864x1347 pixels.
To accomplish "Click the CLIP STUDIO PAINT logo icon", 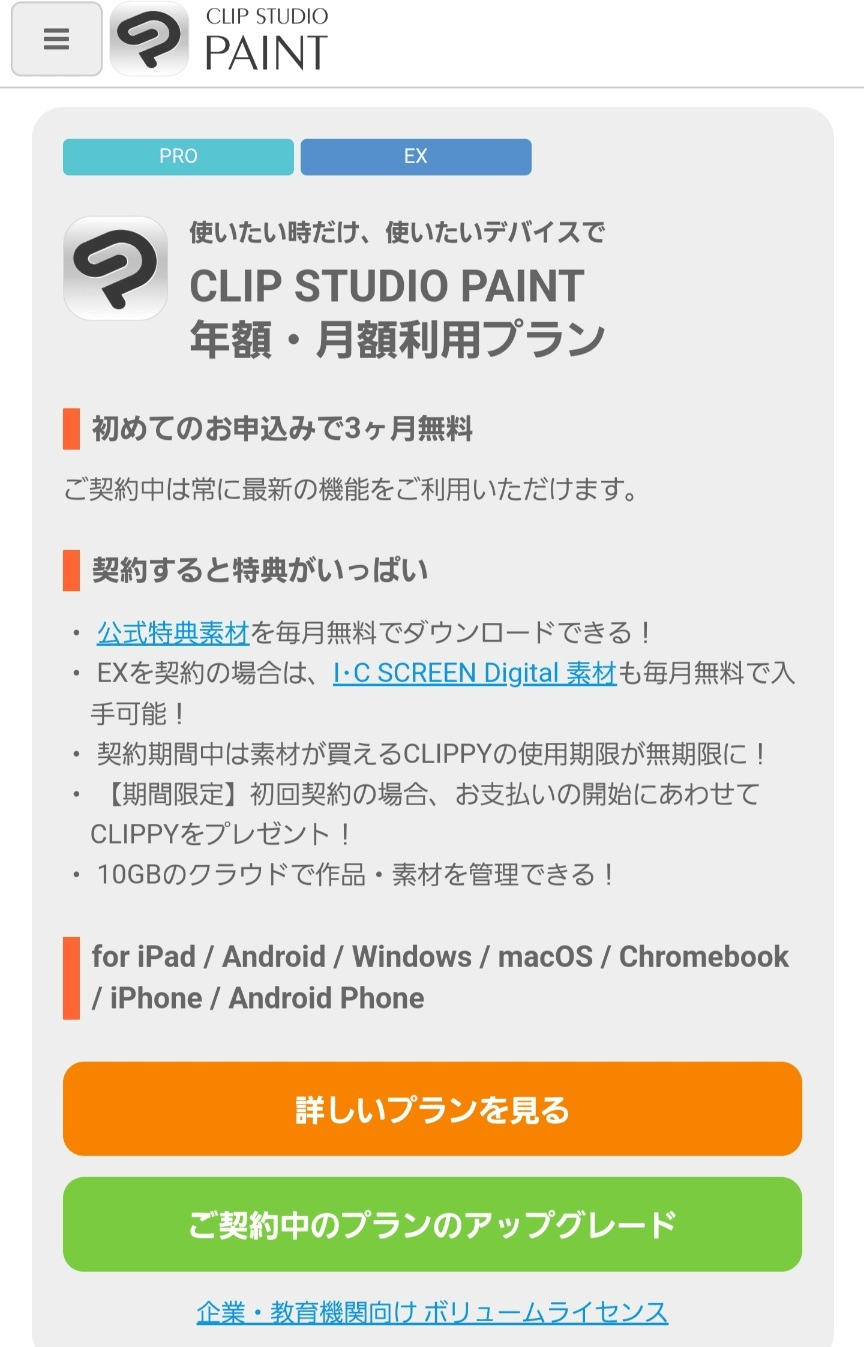I will [148, 39].
